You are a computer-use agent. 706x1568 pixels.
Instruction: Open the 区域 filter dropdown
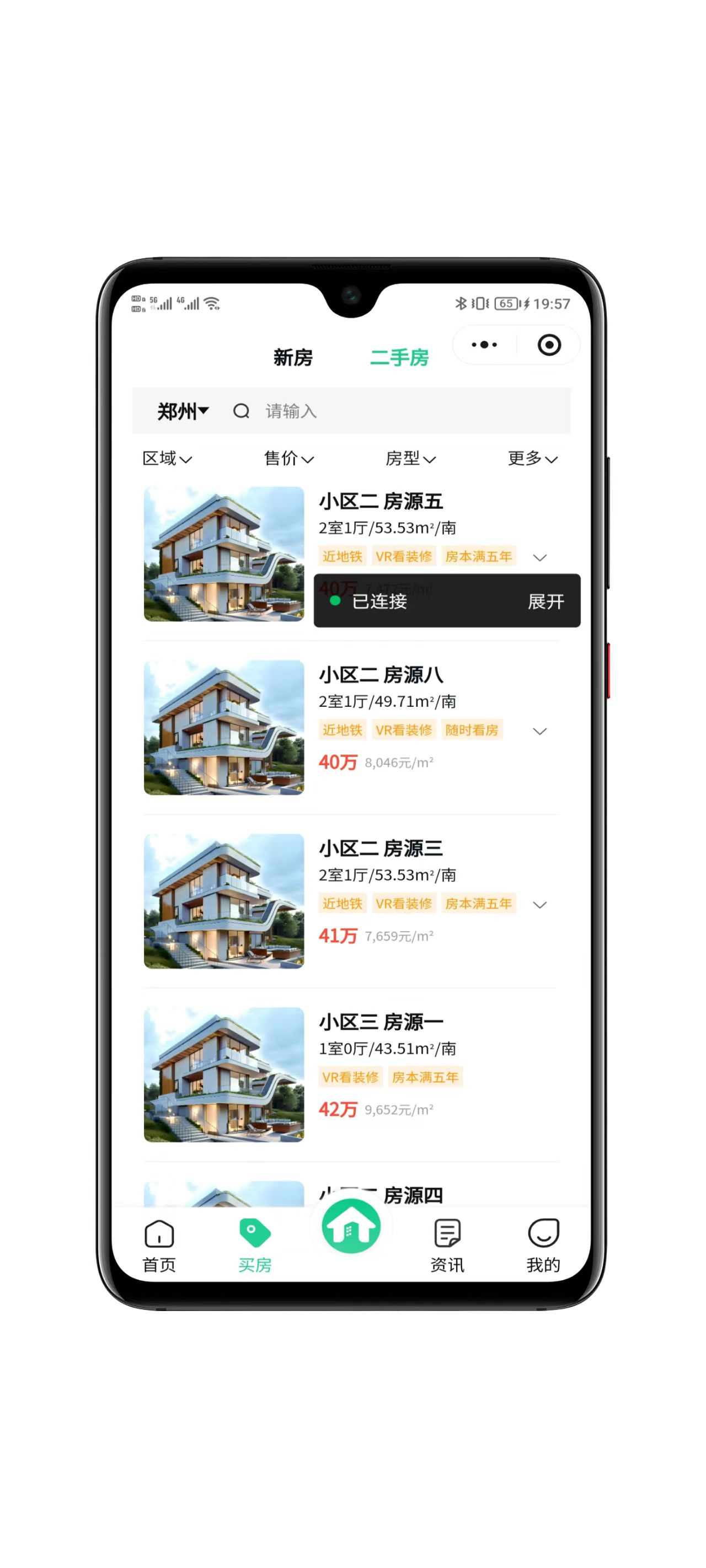[x=167, y=458]
